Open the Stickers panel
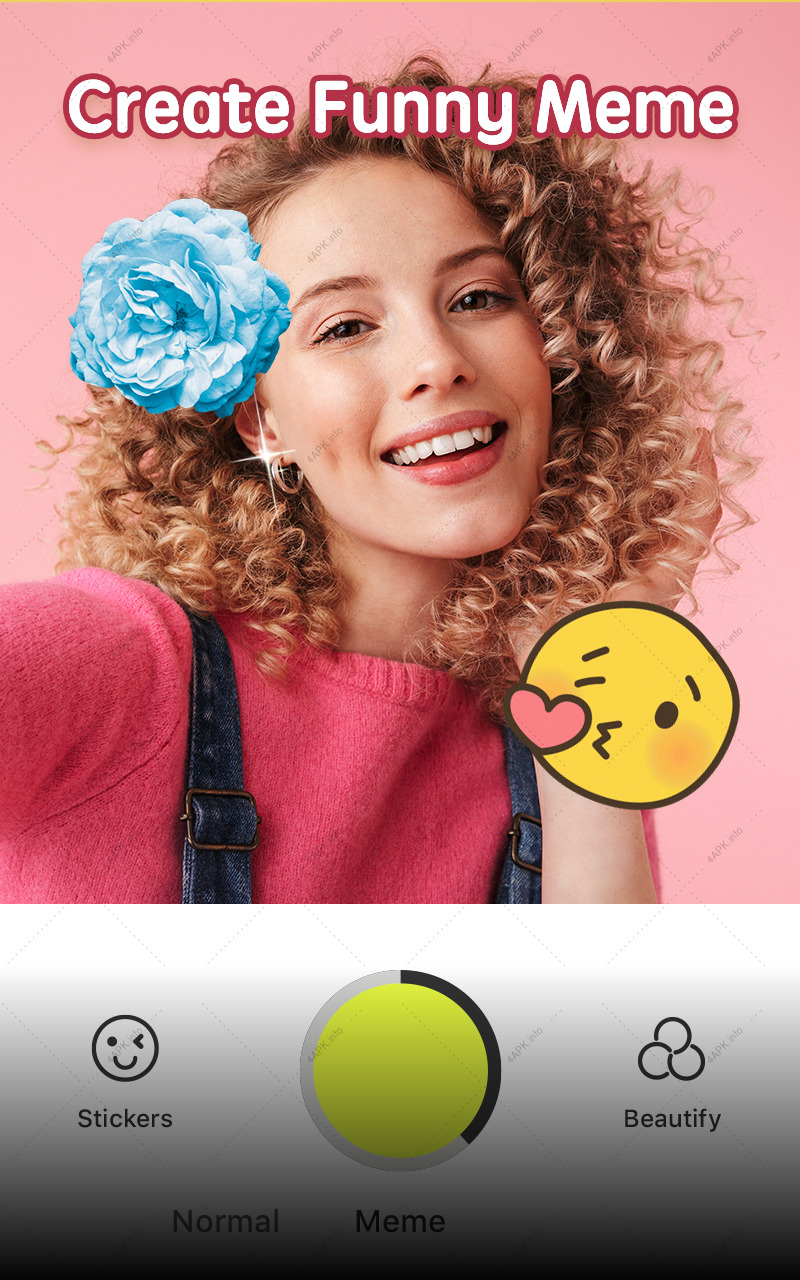This screenshot has width=800, height=1280. (x=125, y=1072)
